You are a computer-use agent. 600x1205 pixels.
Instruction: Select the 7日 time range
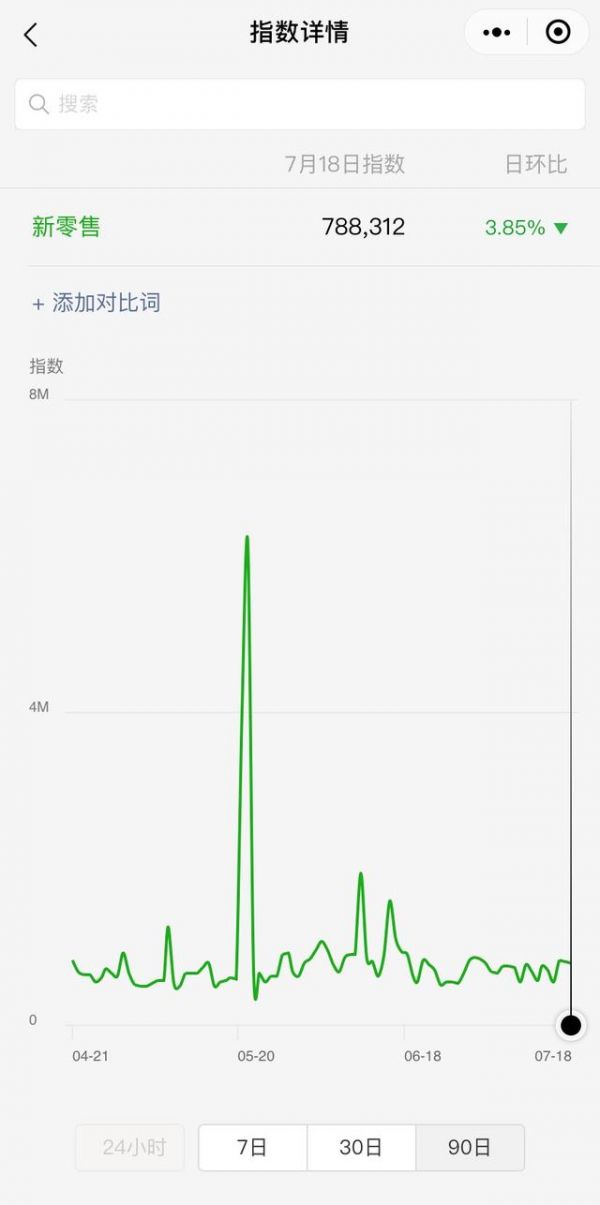pyautogui.click(x=253, y=1147)
